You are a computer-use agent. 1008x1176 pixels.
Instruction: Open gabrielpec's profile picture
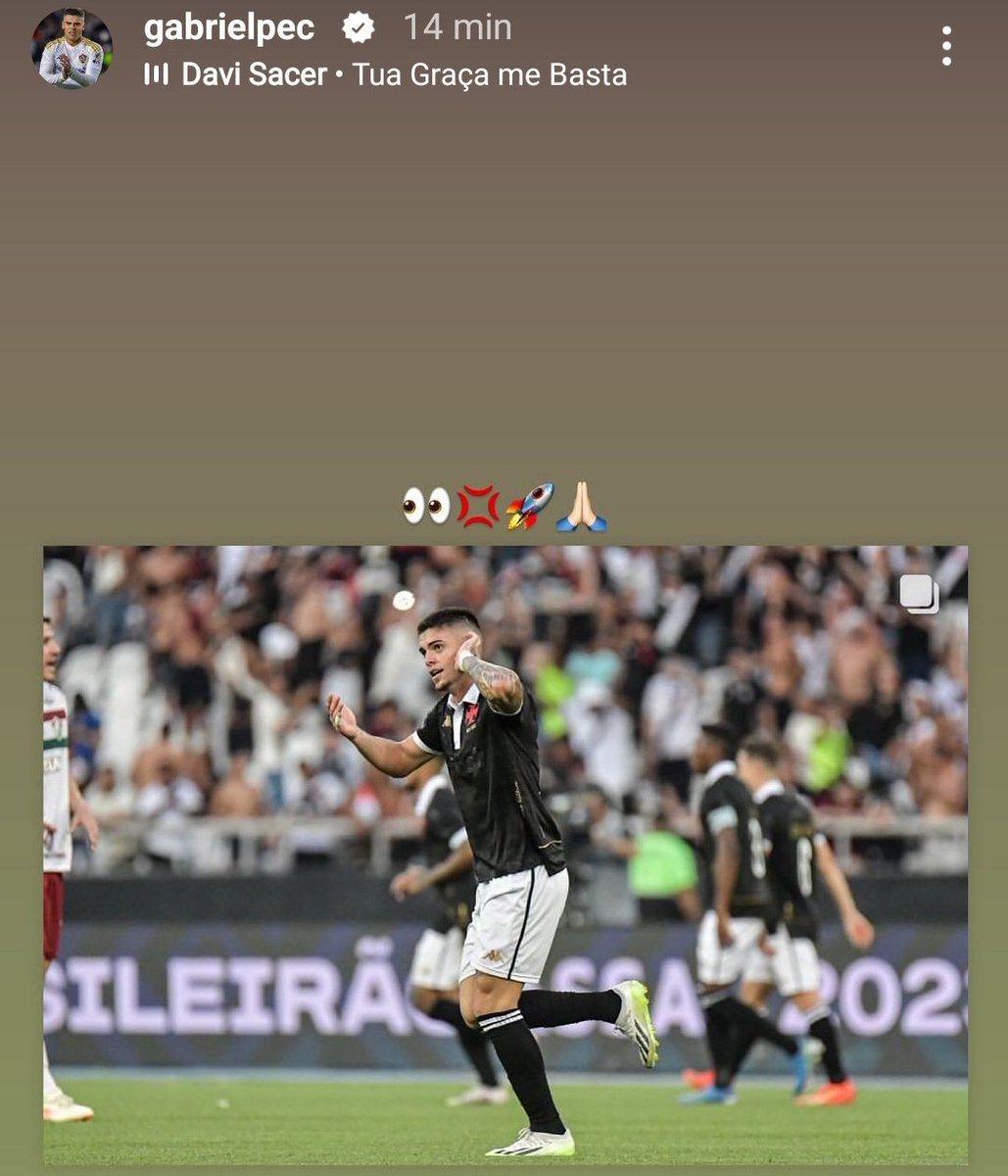72,49
